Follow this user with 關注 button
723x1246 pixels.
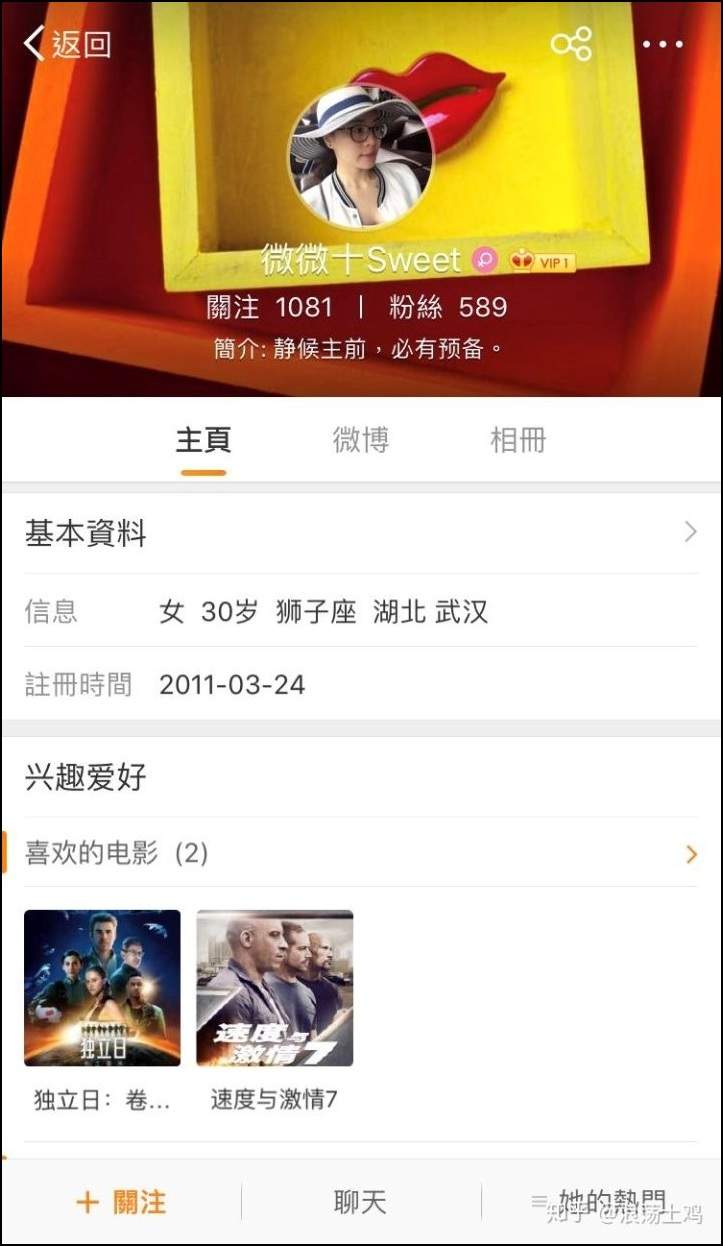122,1202
